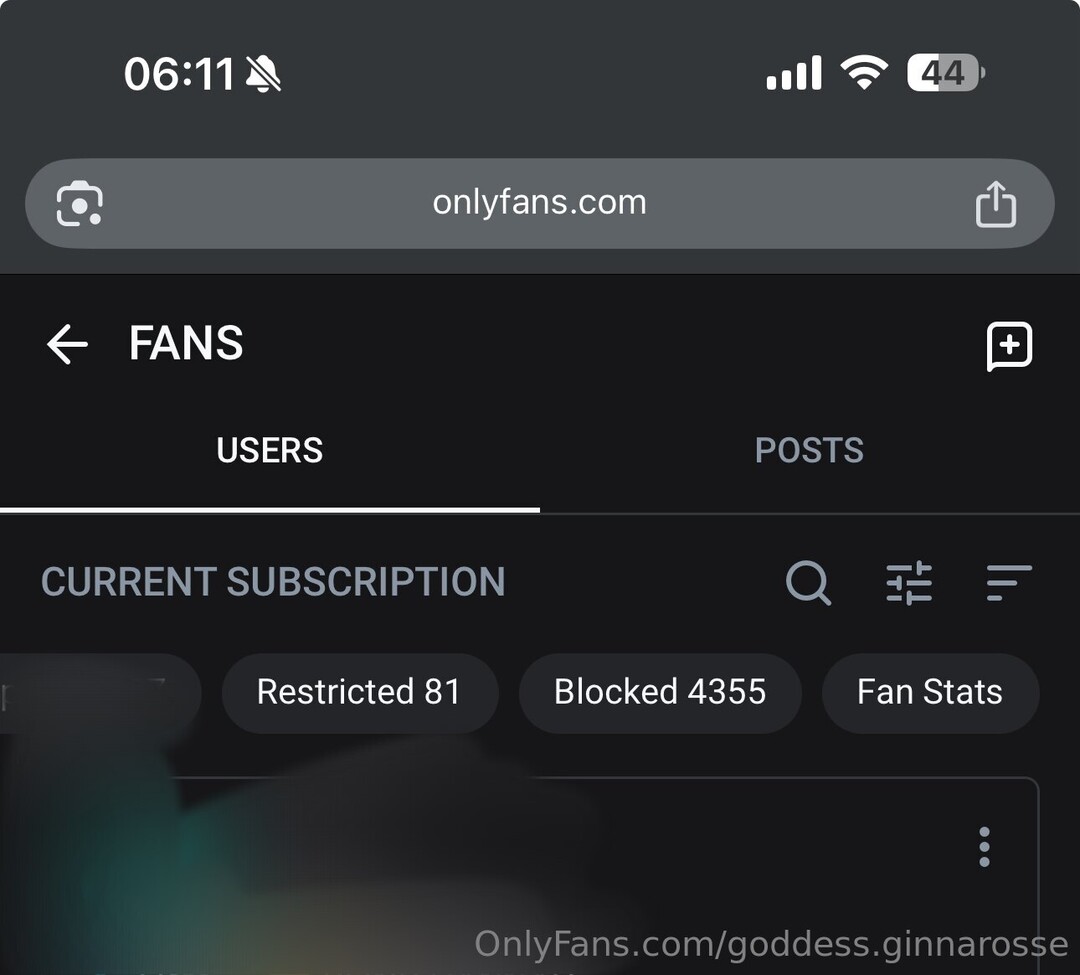1080x975 pixels.
Task: Open the fan card's three-dot menu
Action: 984,847
